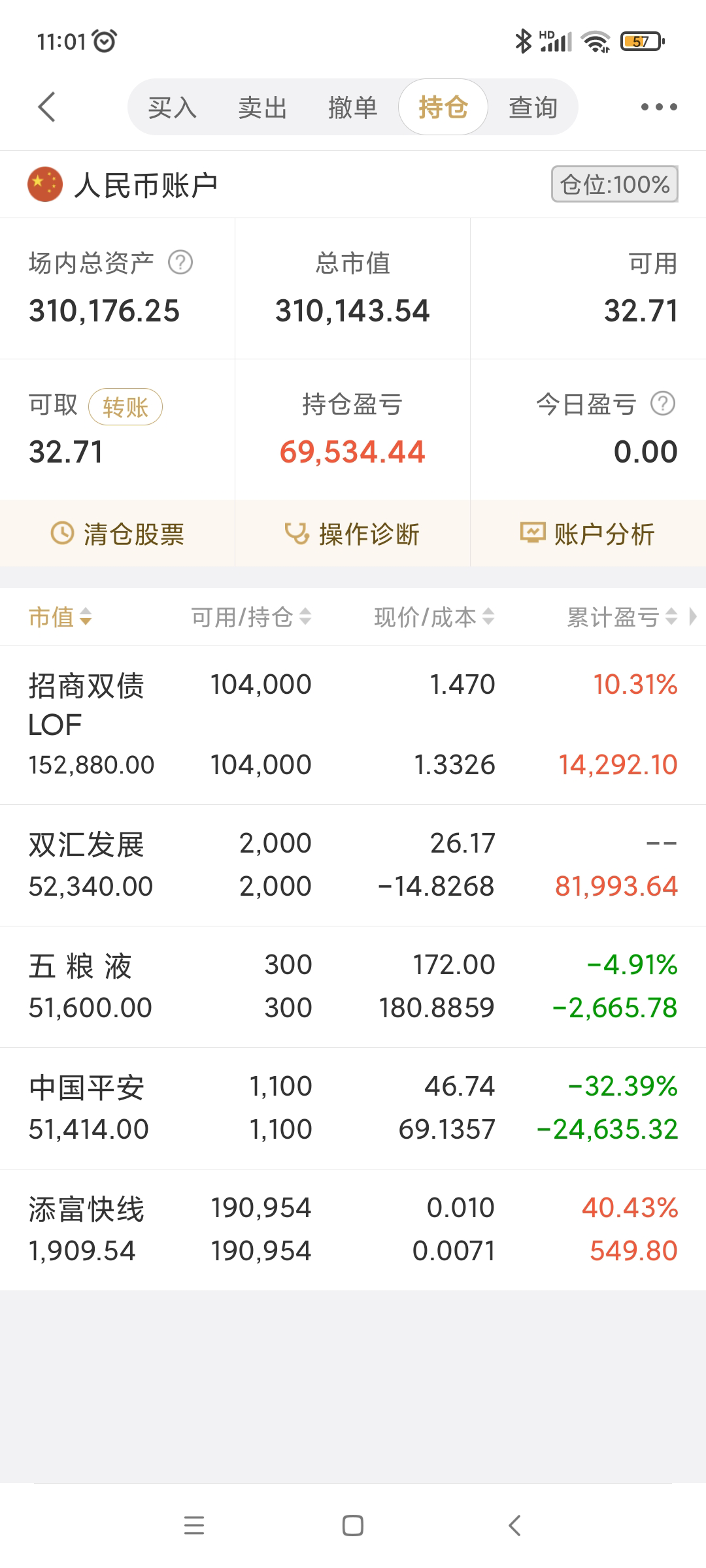
Task: Tap the system home button
Action: (x=352, y=1526)
